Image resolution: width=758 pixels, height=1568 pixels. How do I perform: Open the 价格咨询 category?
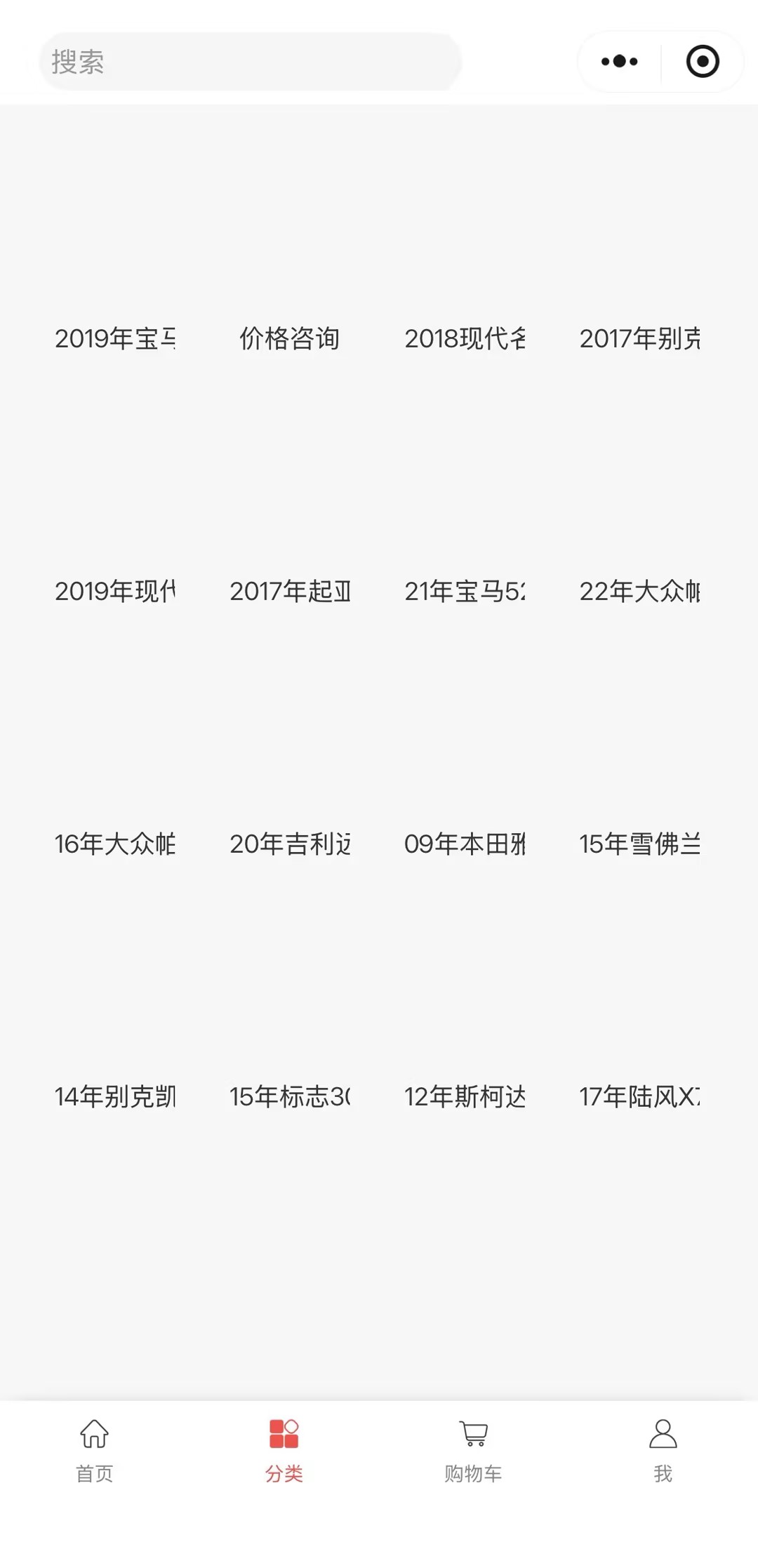(x=290, y=338)
